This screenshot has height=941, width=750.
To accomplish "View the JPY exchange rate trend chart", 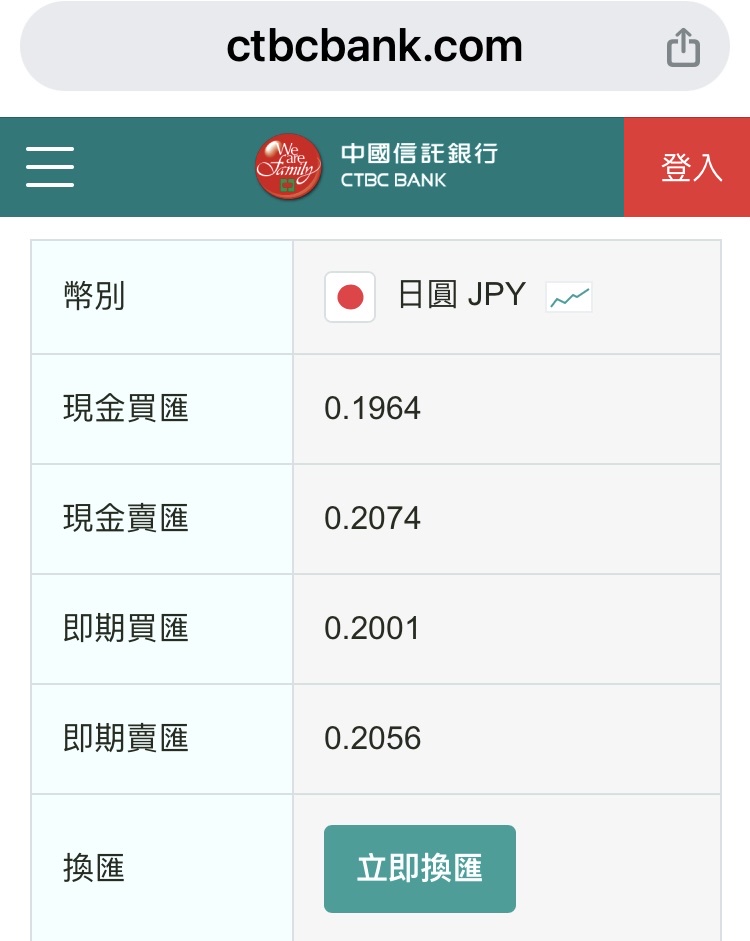I will (569, 297).
